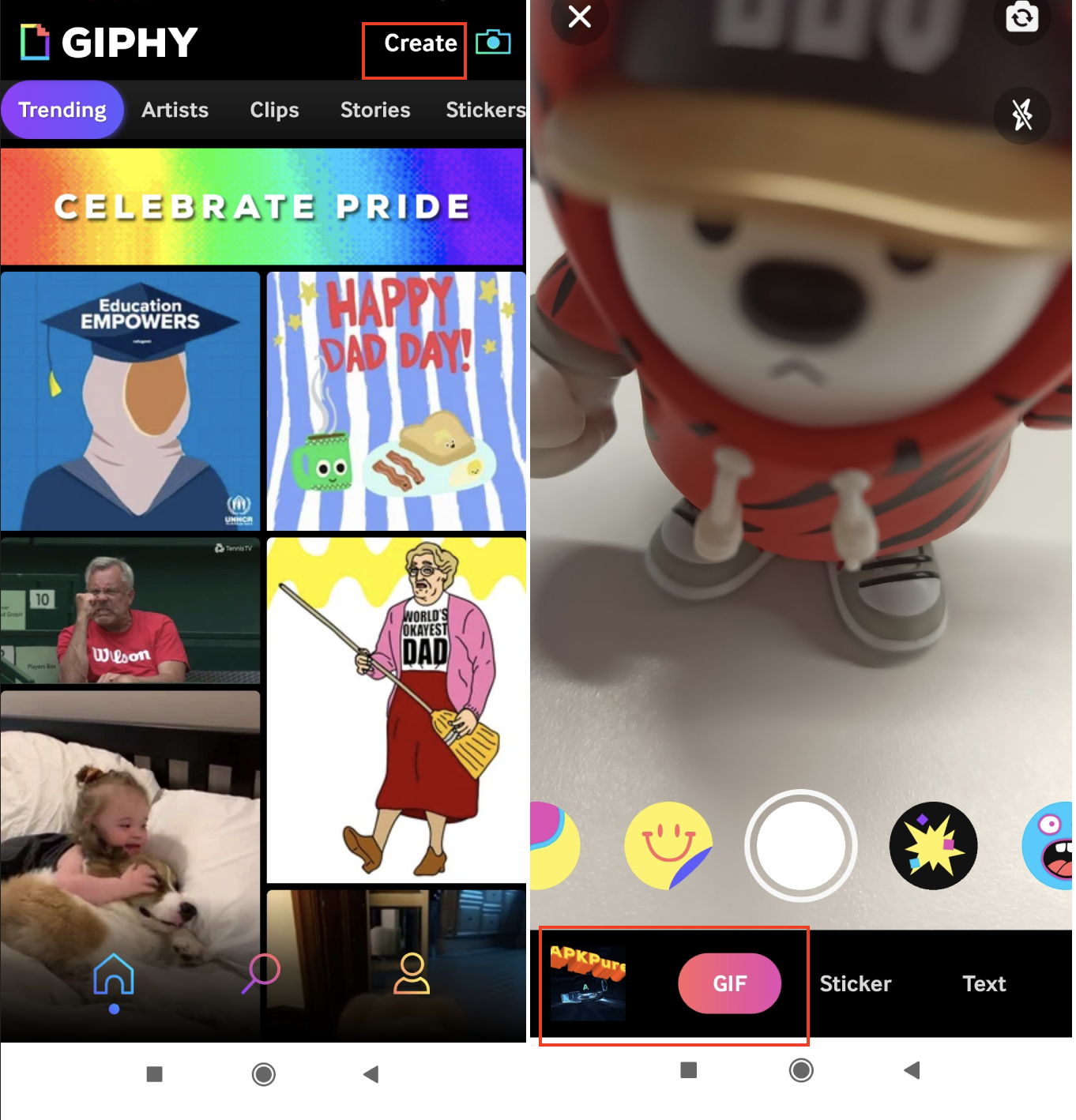1076x1120 pixels.
Task: Tap the white shutter capture button
Action: tap(800, 845)
